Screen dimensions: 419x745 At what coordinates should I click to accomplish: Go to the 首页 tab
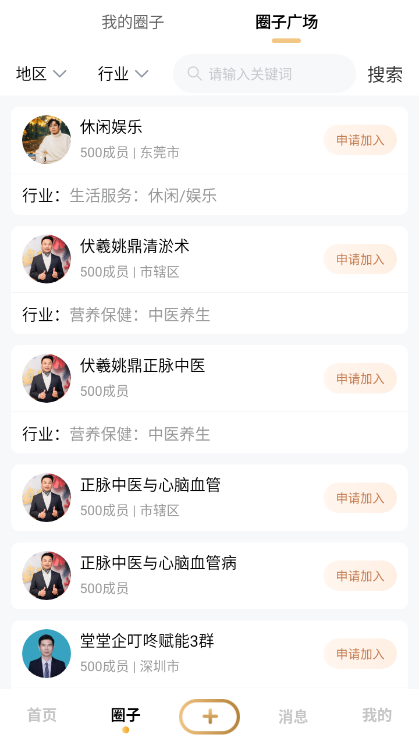42,715
